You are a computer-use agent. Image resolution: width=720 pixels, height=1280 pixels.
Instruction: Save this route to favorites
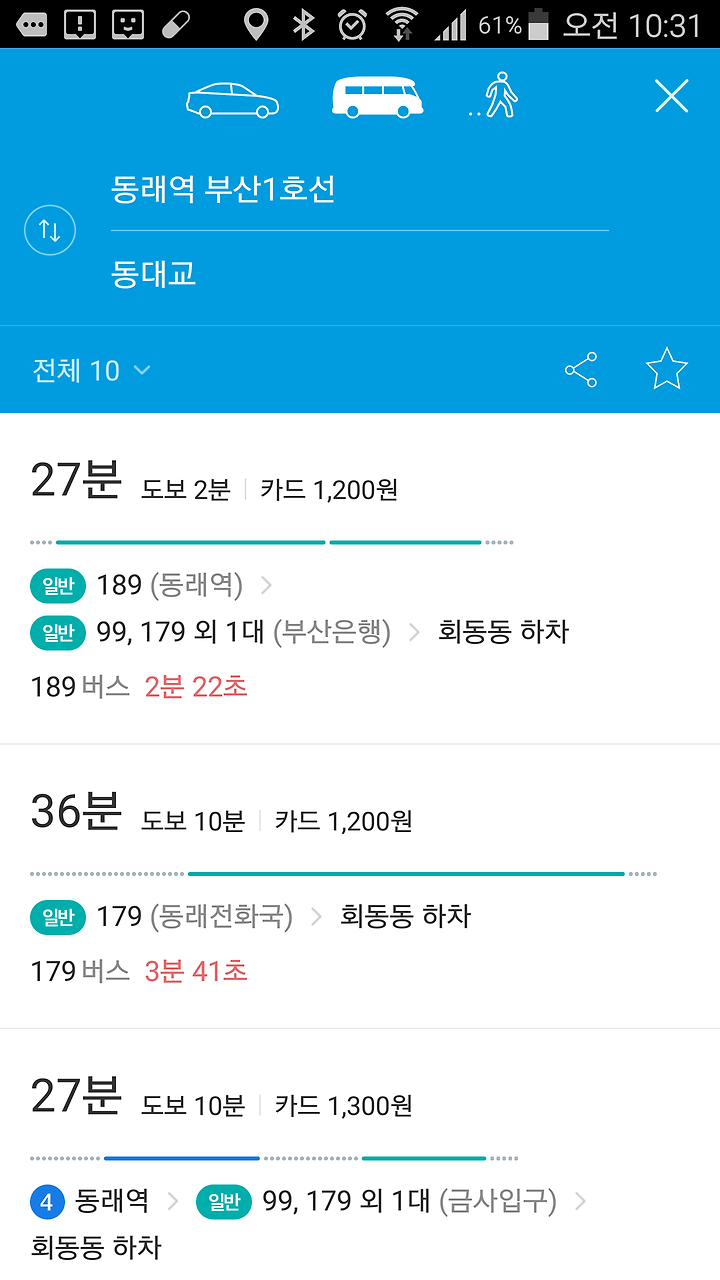(x=666, y=370)
